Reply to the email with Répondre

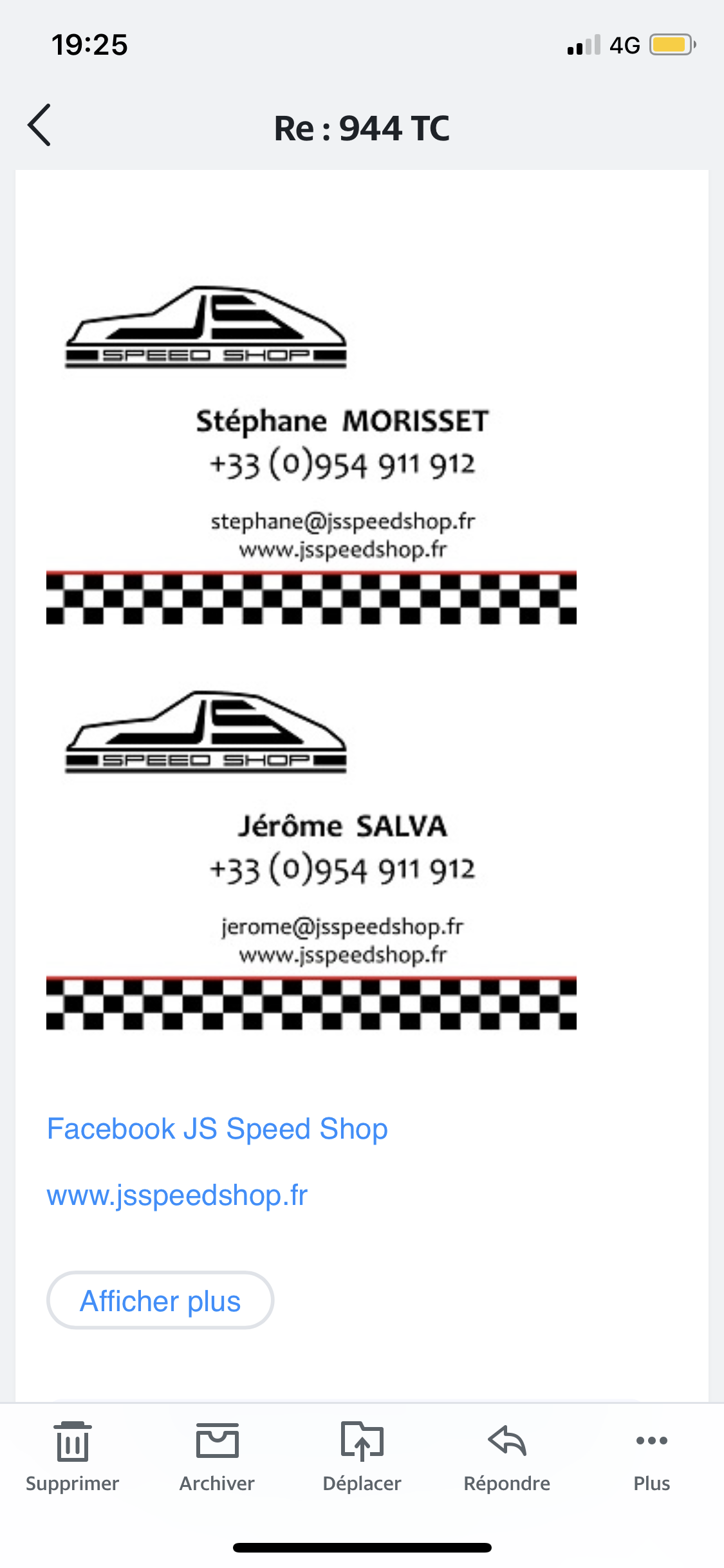point(506,1457)
